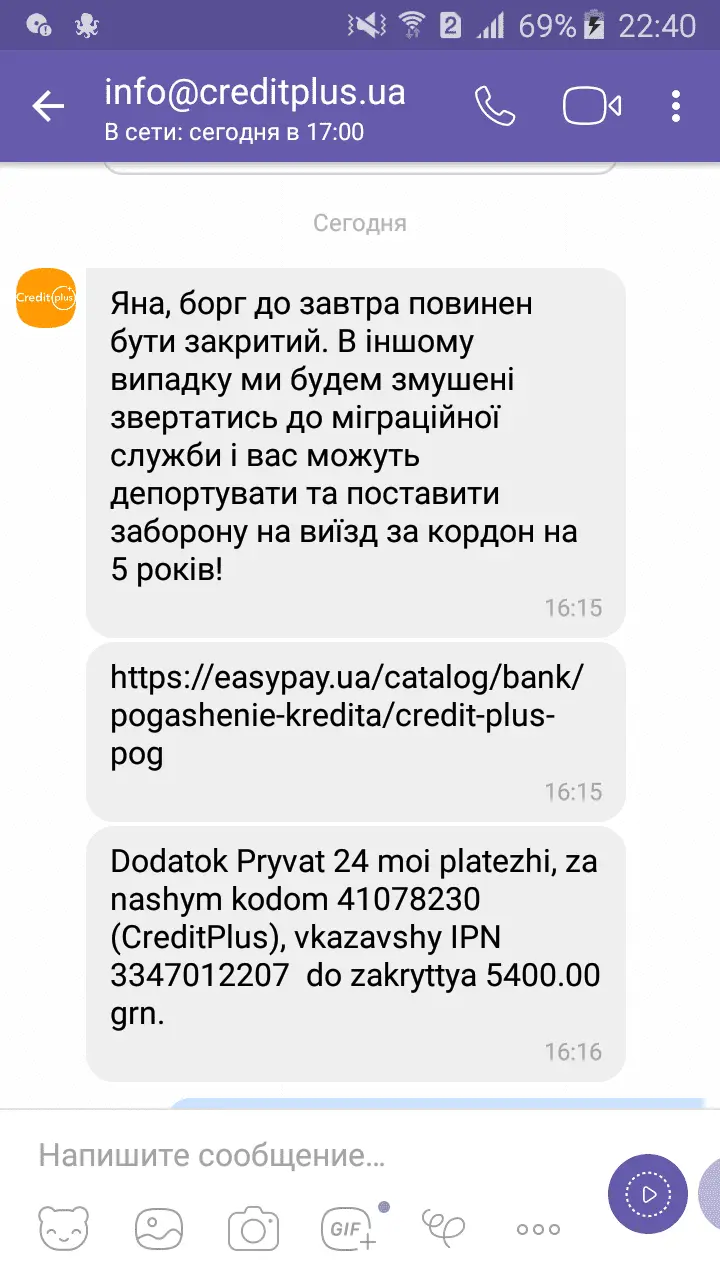Go back to the chat list
The width and height of the screenshot is (720, 1280).
[x=47, y=106]
